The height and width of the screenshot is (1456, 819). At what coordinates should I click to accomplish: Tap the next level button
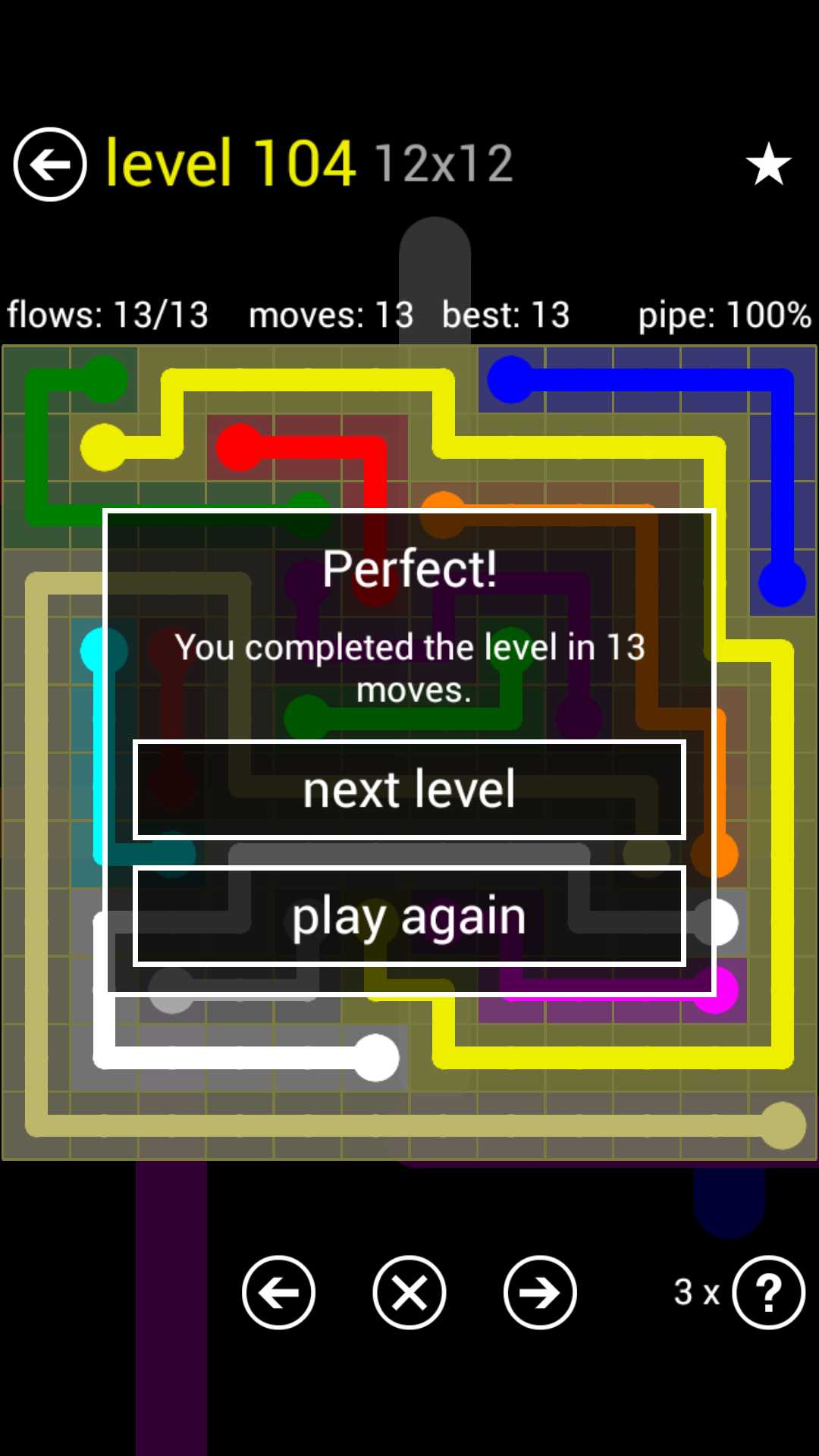click(409, 789)
